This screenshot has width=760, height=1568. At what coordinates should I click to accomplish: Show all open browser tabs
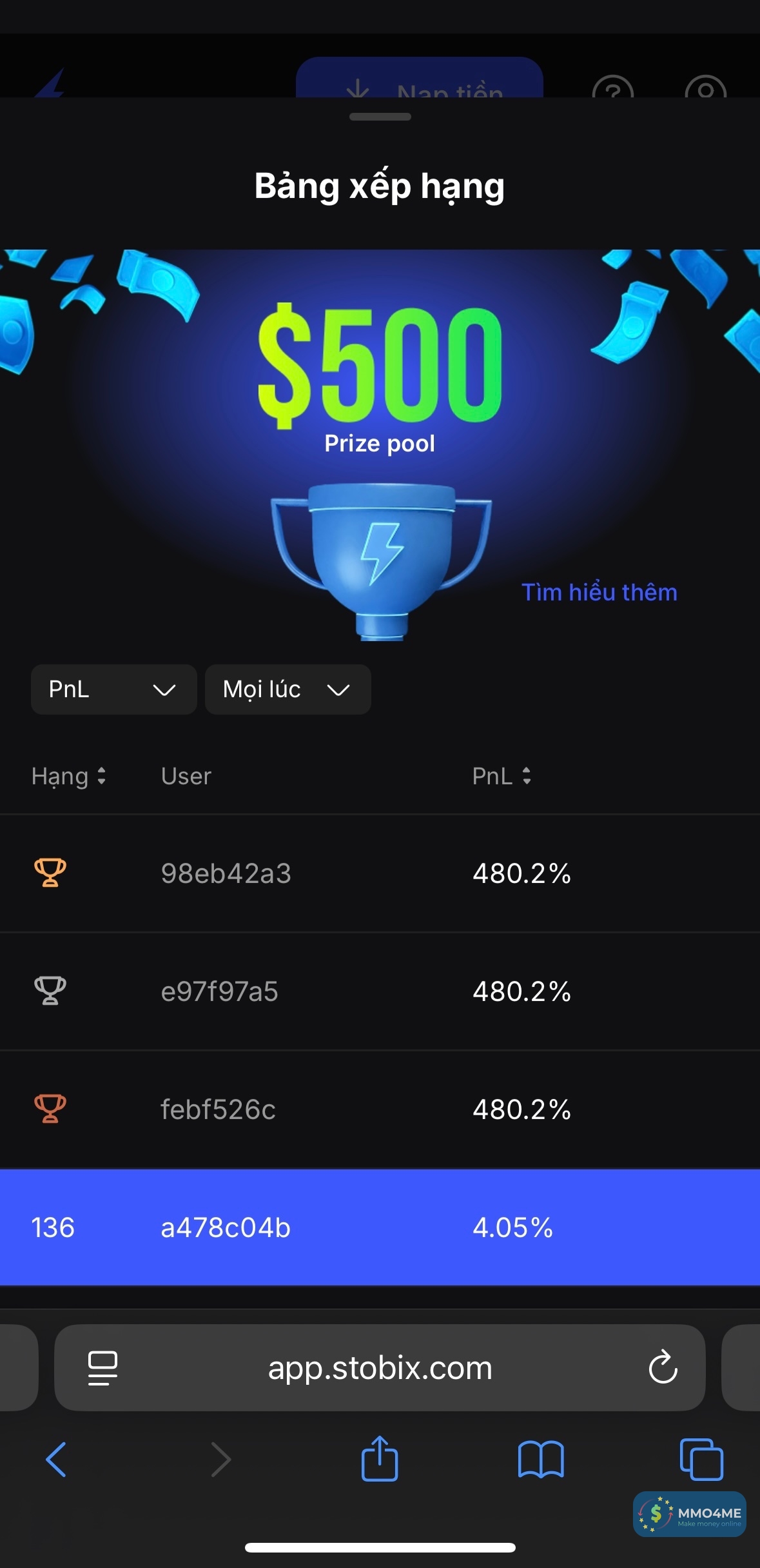701,1459
